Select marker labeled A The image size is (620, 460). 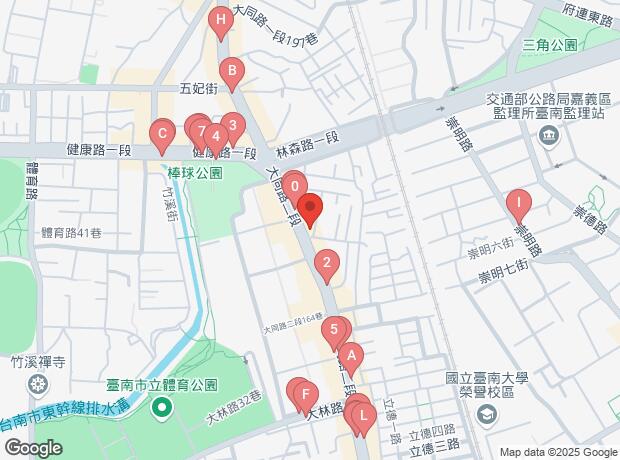pos(350,355)
